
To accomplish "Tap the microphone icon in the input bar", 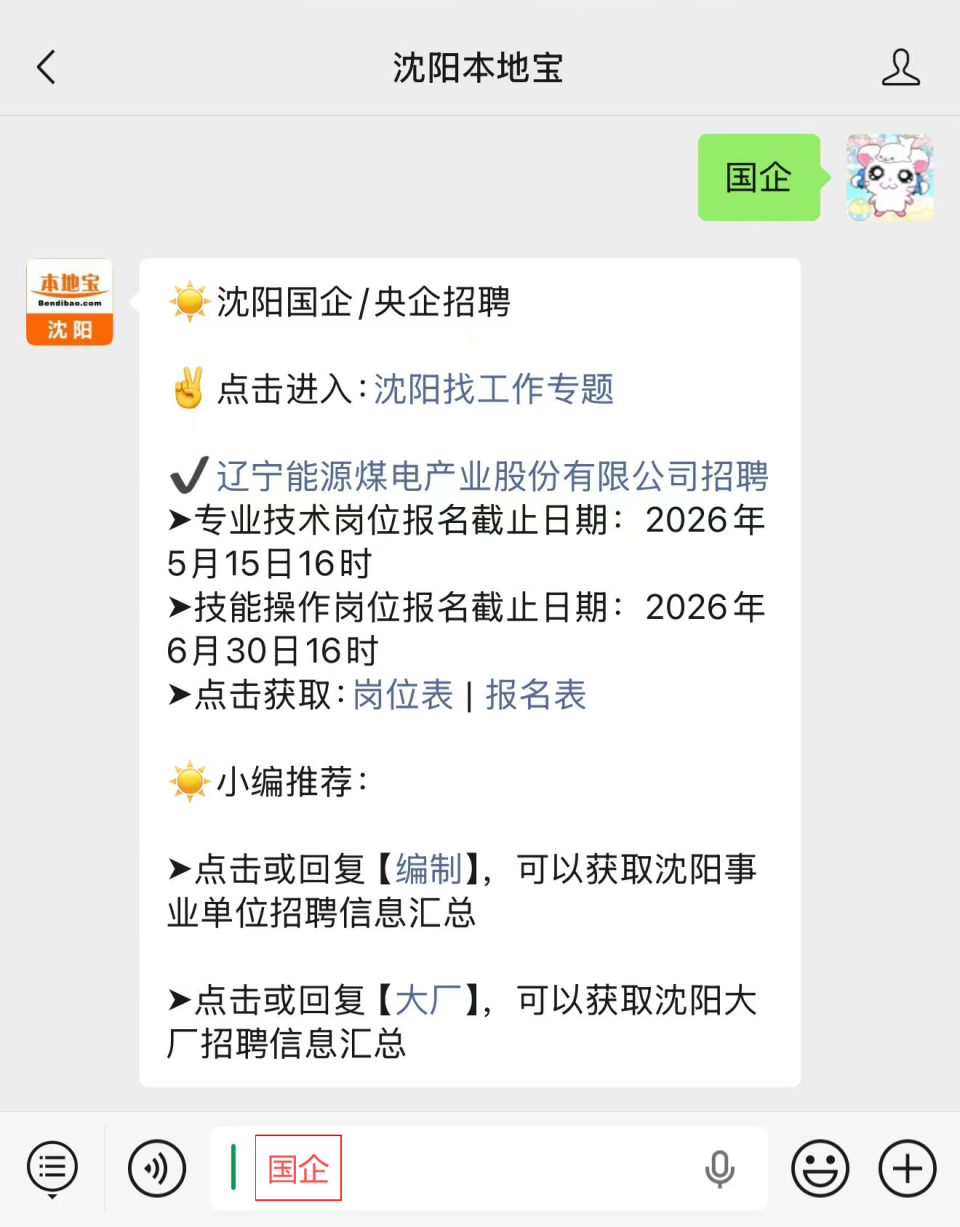I will [719, 1168].
